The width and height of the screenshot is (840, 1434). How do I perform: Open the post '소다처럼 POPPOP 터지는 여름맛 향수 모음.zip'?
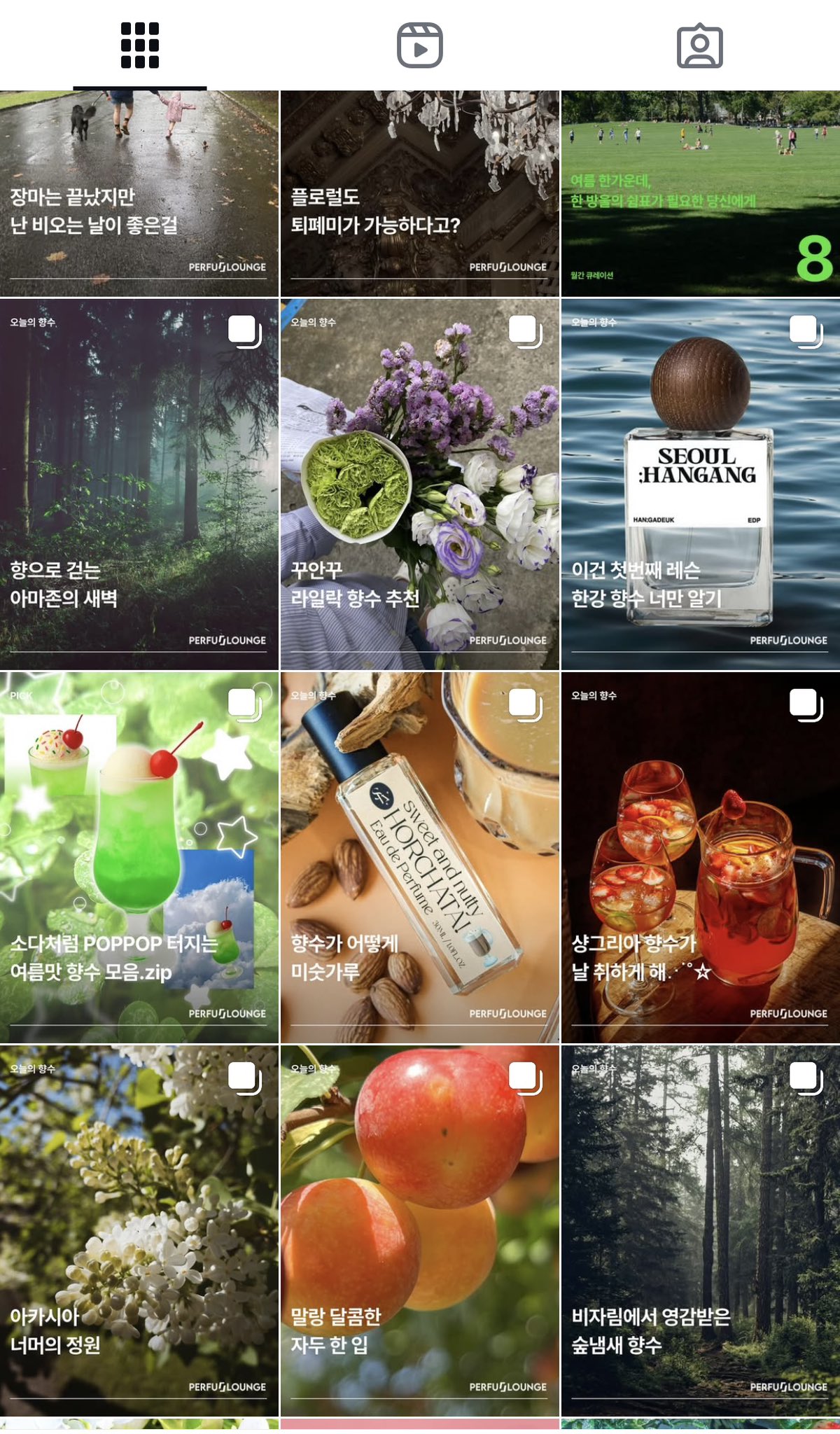point(139,858)
